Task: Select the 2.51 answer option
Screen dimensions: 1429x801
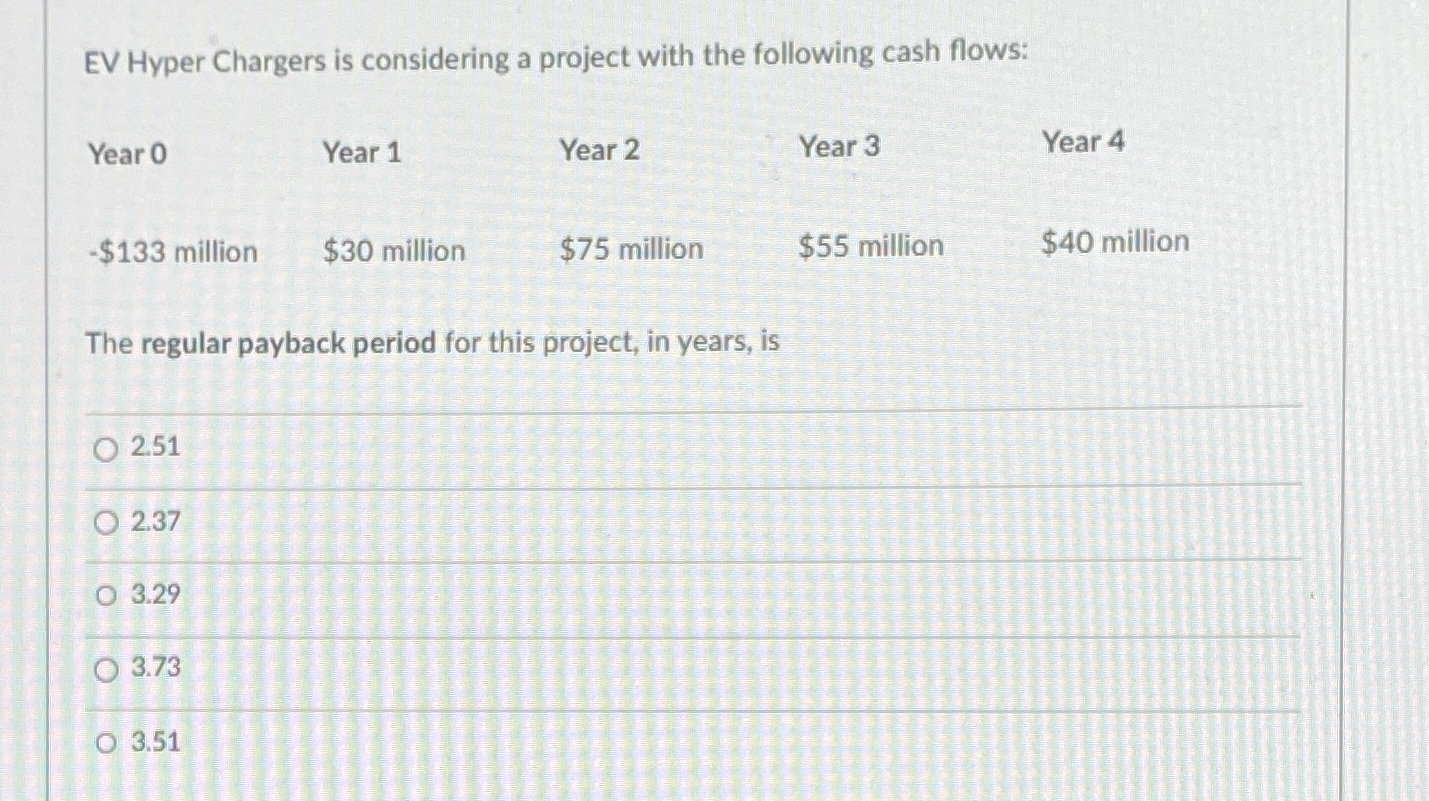Action: tap(107, 449)
